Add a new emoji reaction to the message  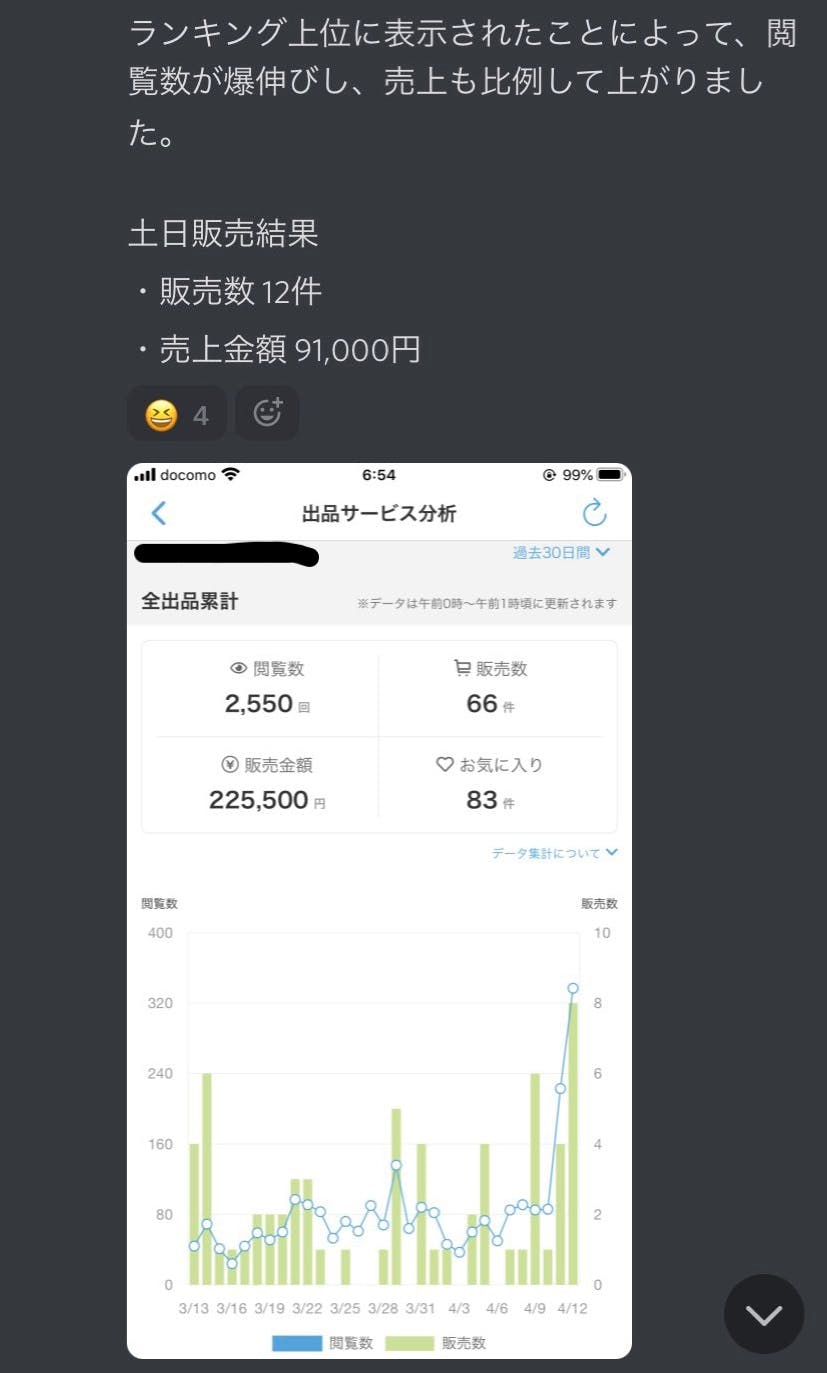pos(267,413)
